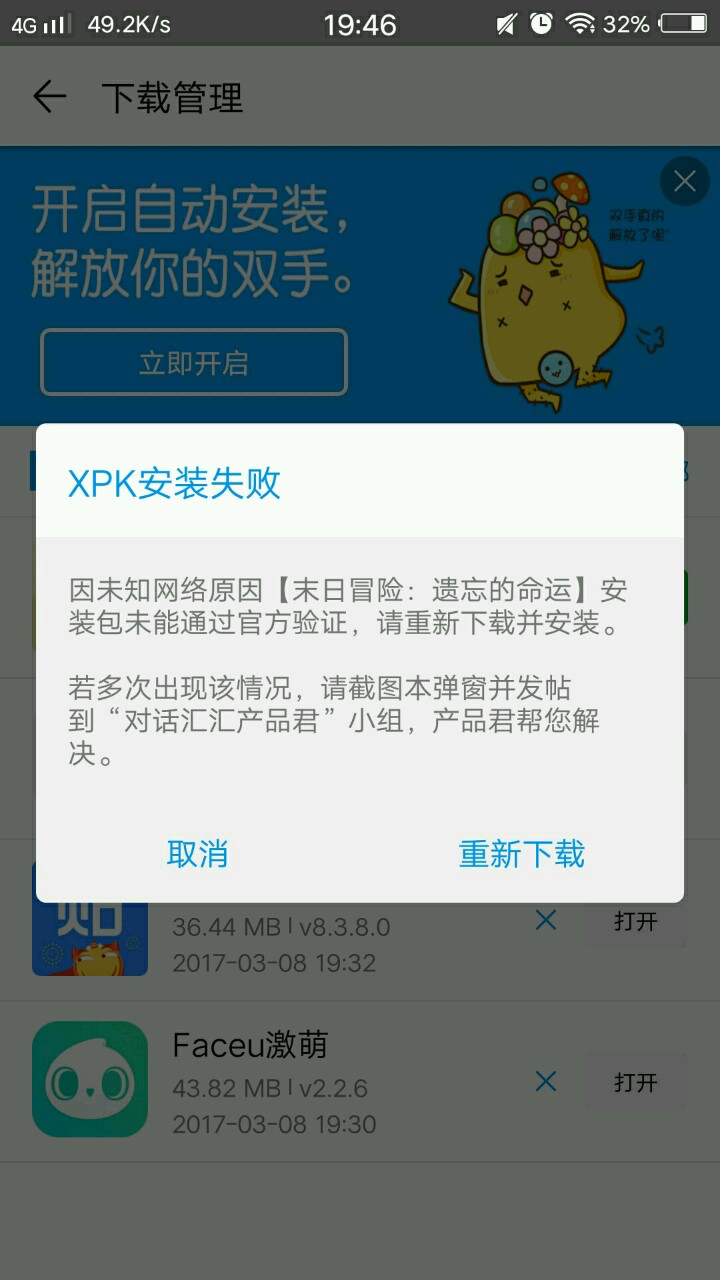
Task: Open the 36.44 MB v8.3.8.0 app
Action: [x=636, y=920]
